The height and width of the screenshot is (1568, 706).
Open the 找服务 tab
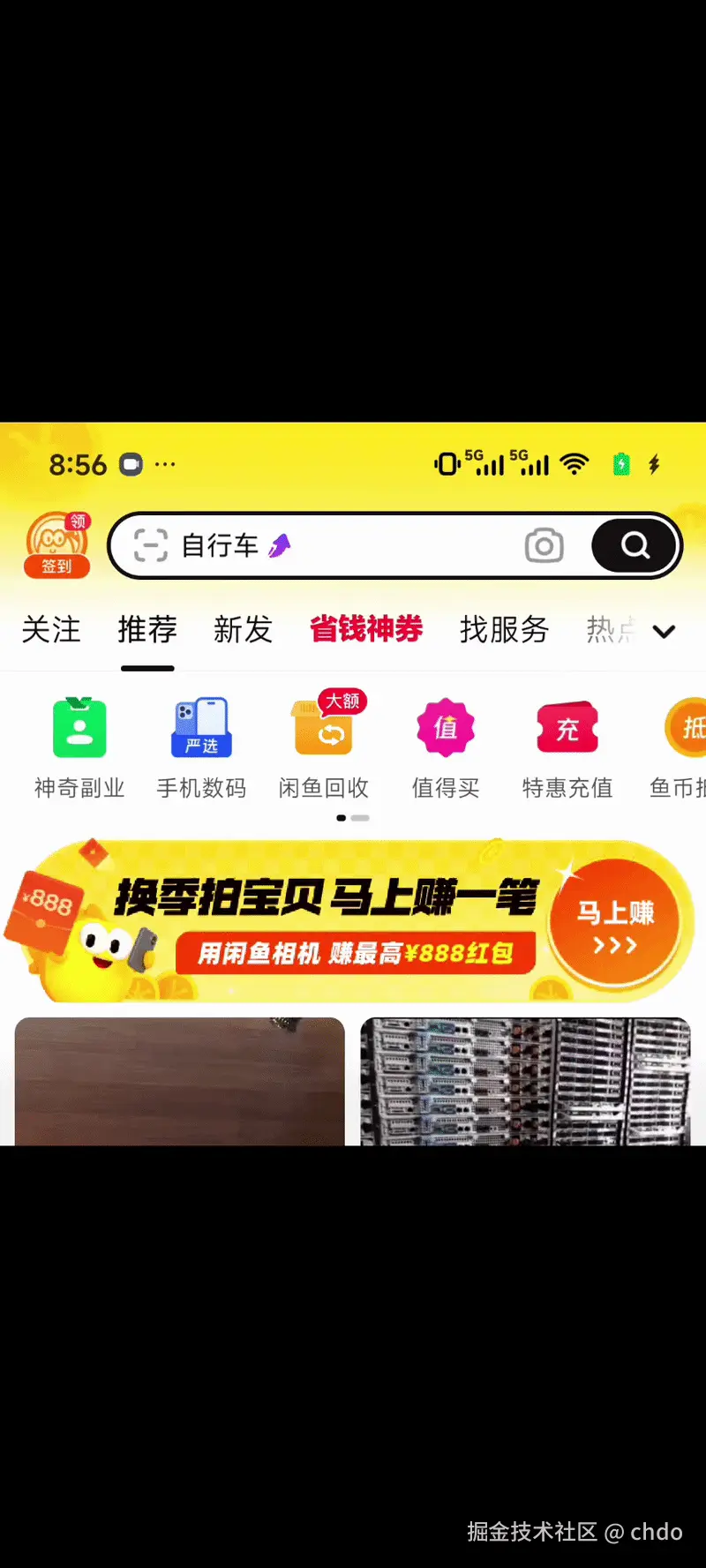504,630
